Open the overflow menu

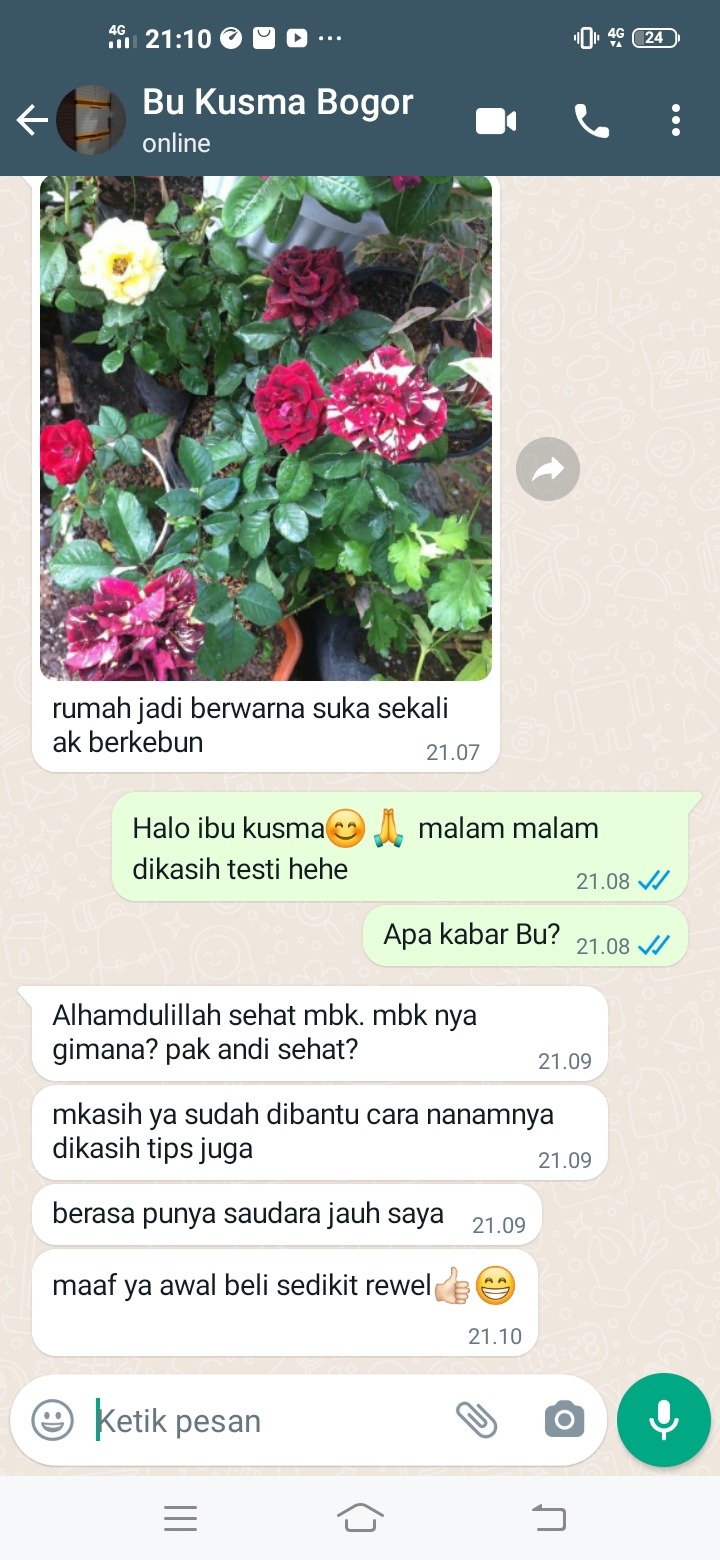point(676,121)
